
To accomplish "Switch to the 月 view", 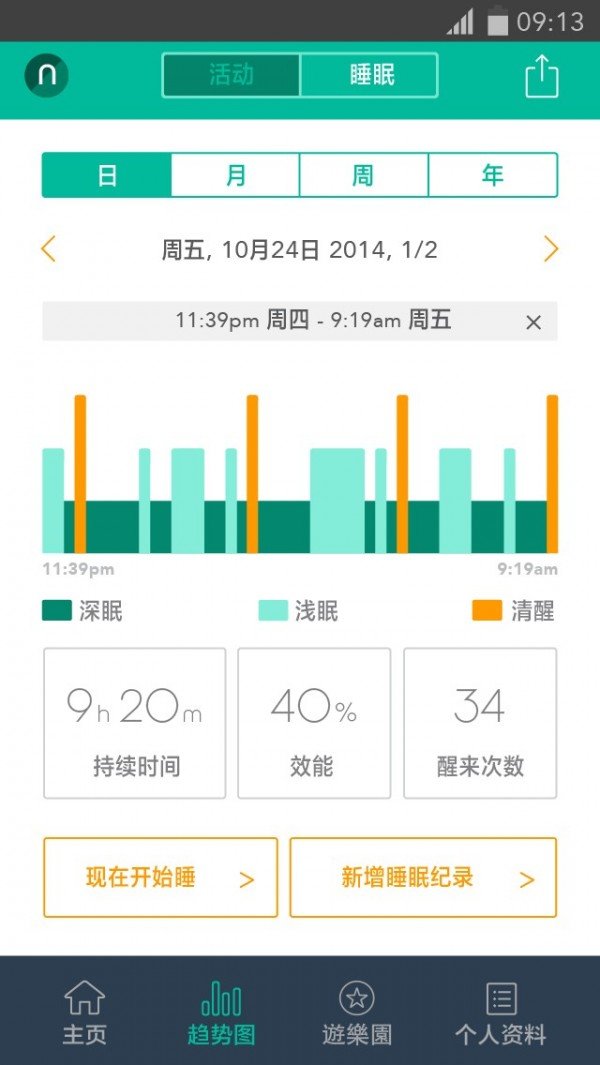I will [x=235, y=175].
